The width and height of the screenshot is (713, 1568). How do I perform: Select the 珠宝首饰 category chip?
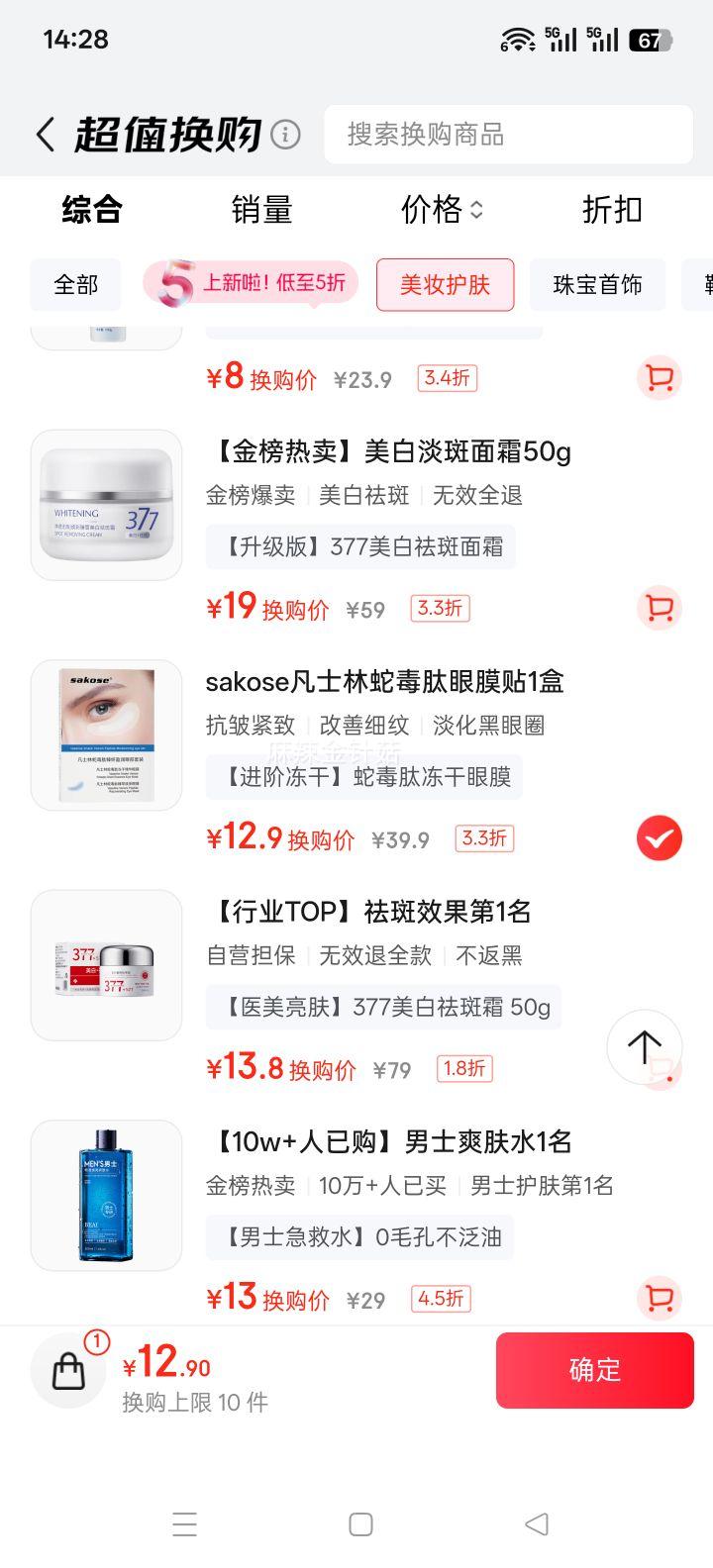click(x=597, y=284)
